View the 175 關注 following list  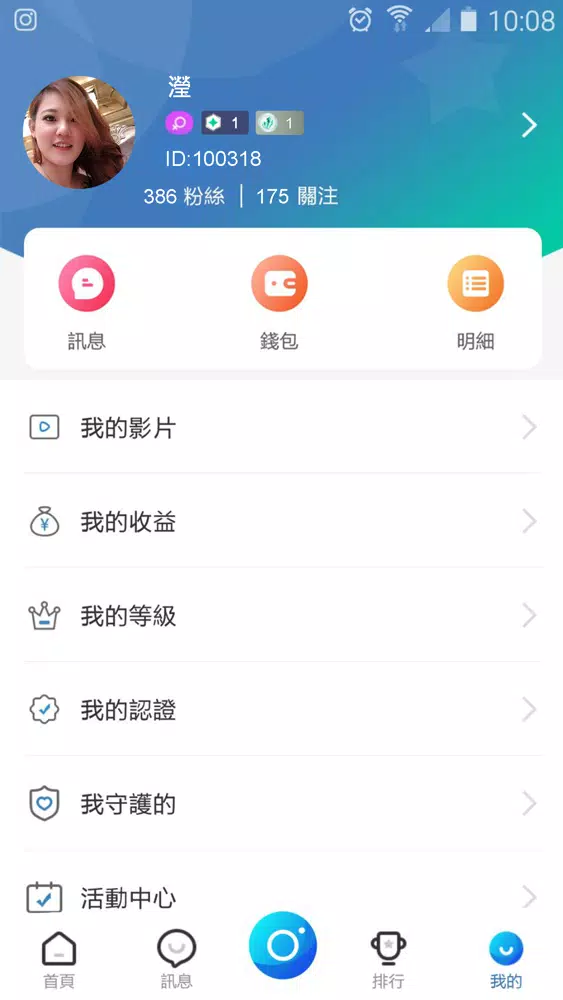point(297,196)
